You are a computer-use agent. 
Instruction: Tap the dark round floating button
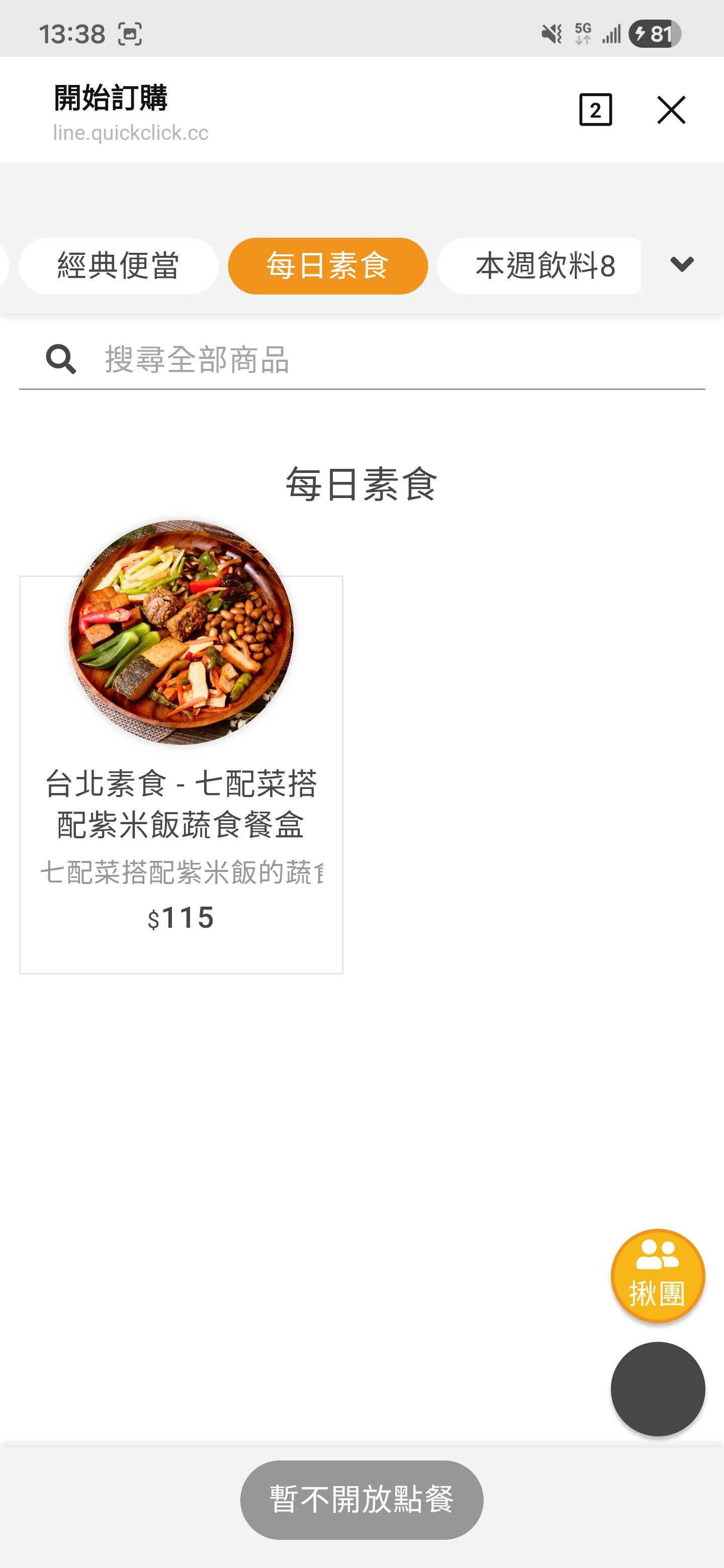click(x=657, y=1390)
